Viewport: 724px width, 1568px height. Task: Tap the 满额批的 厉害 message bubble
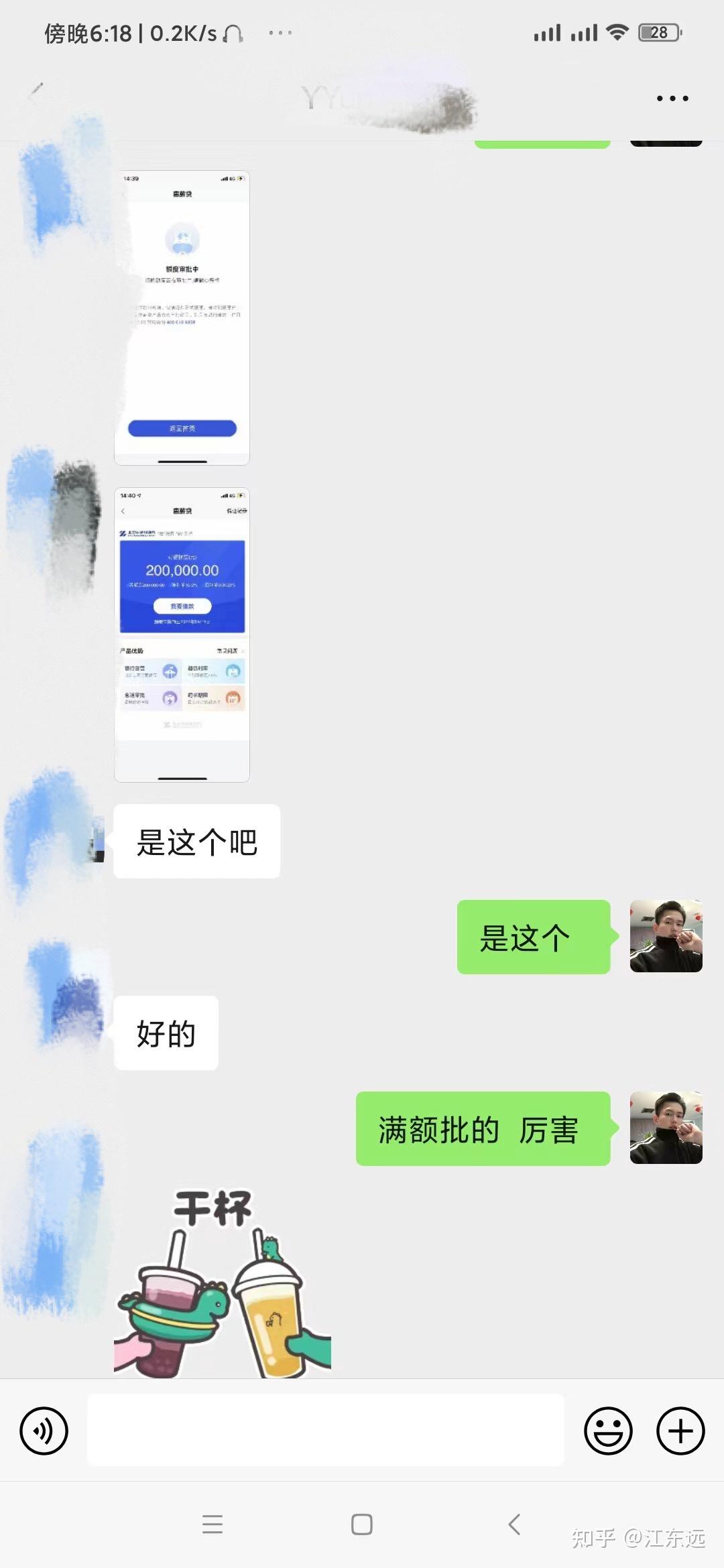click(x=481, y=1129)
